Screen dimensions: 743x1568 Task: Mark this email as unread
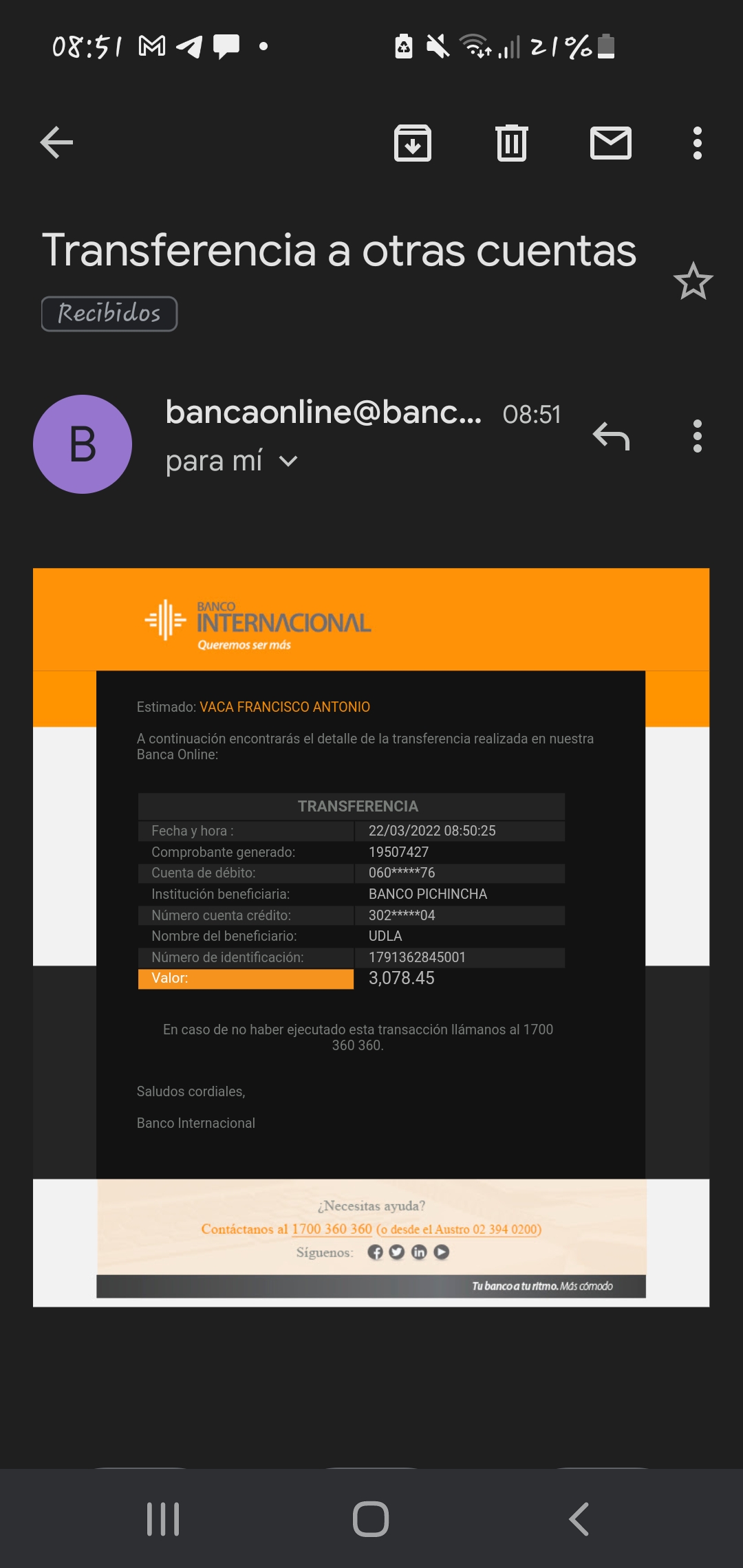point(610,143)
